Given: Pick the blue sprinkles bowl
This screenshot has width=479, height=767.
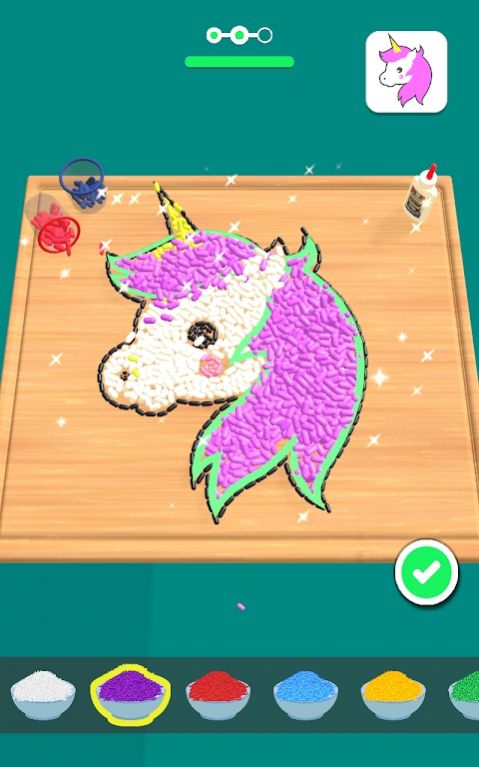Looking at the screenshot, I should (x=305, y=694).
